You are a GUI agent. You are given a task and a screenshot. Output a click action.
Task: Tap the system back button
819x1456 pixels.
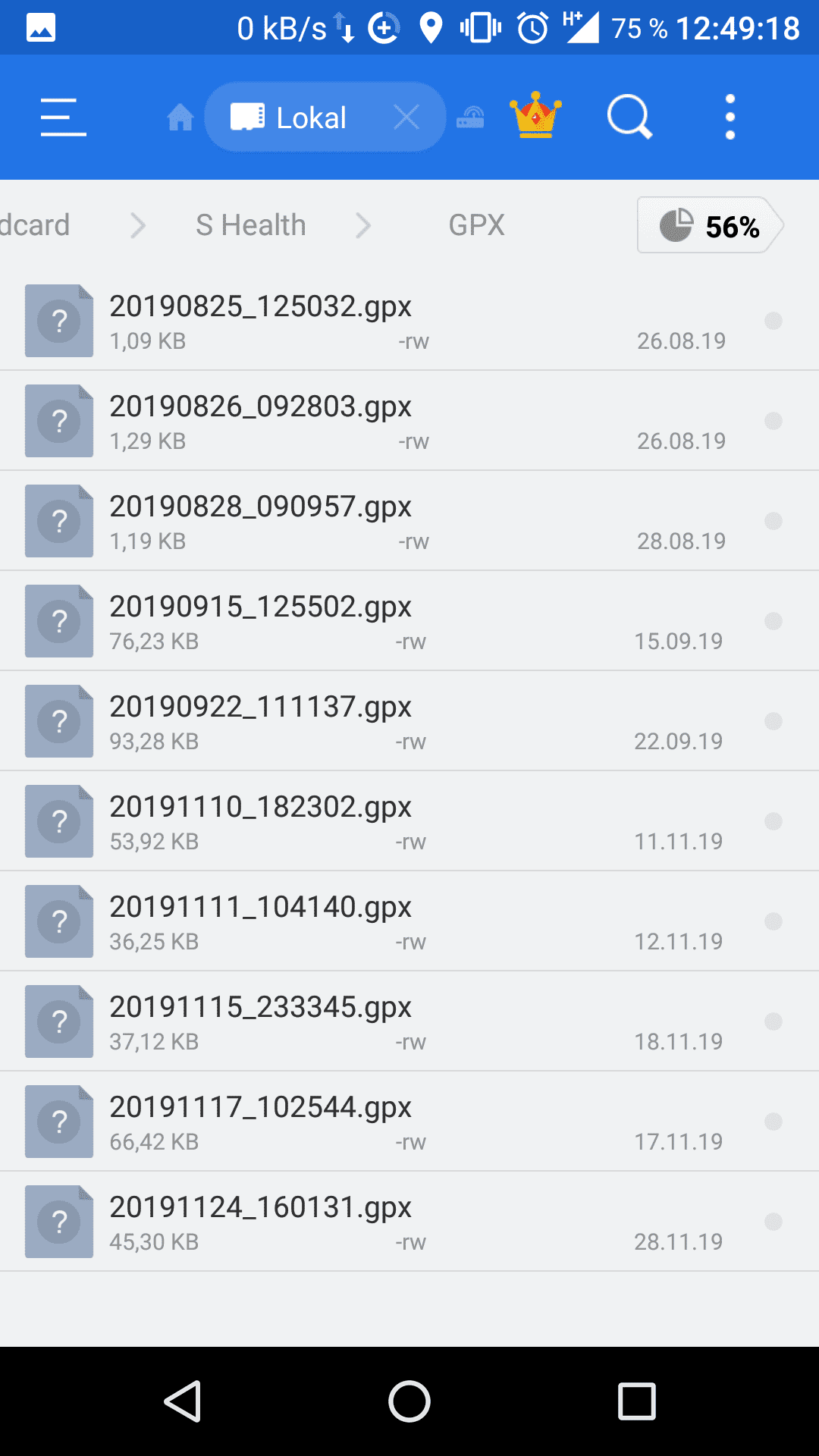coord(183,1401)
